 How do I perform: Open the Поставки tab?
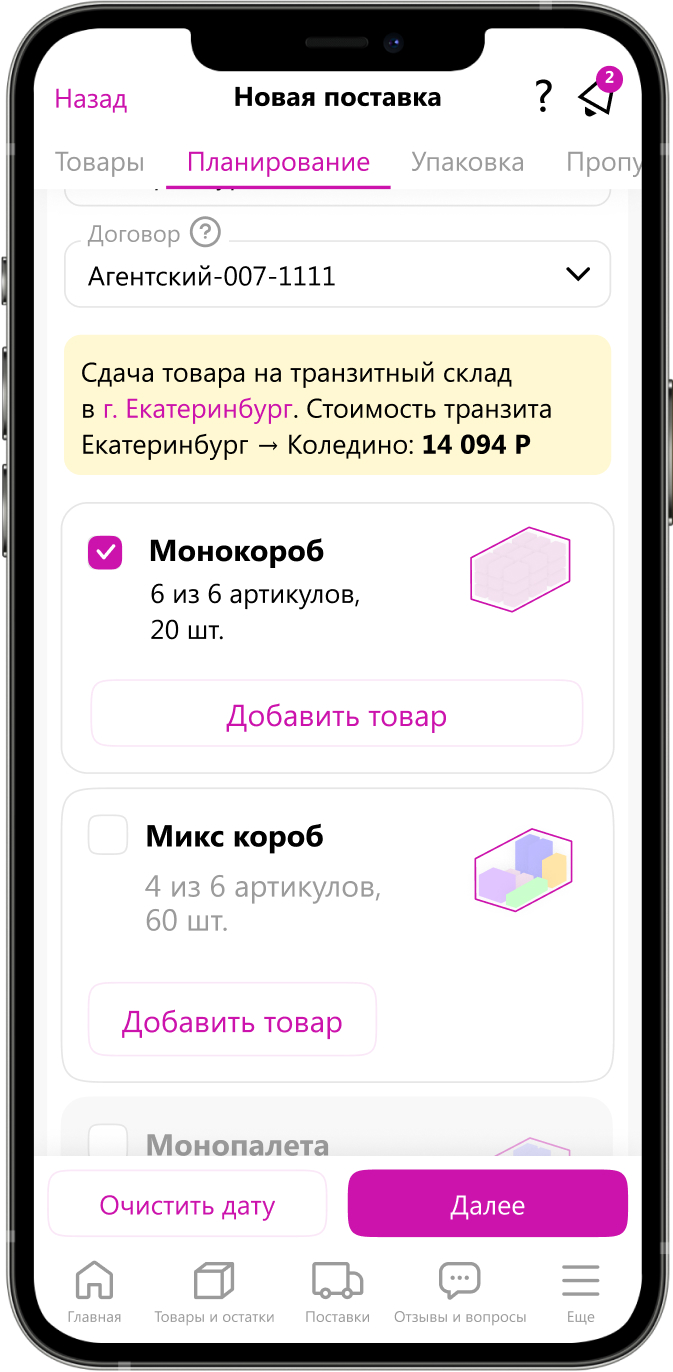tap(337, 1293)
